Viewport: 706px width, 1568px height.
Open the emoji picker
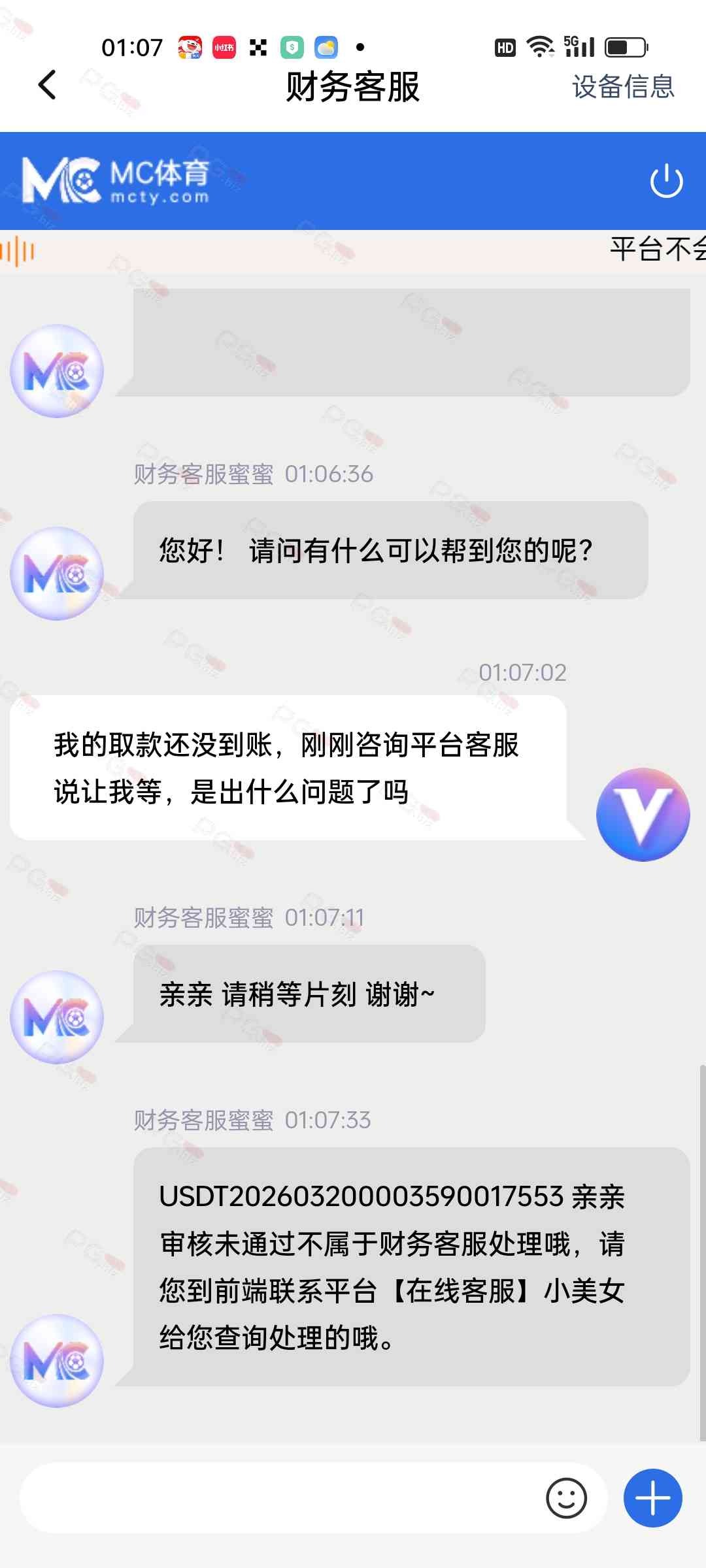click(566, 1497)
